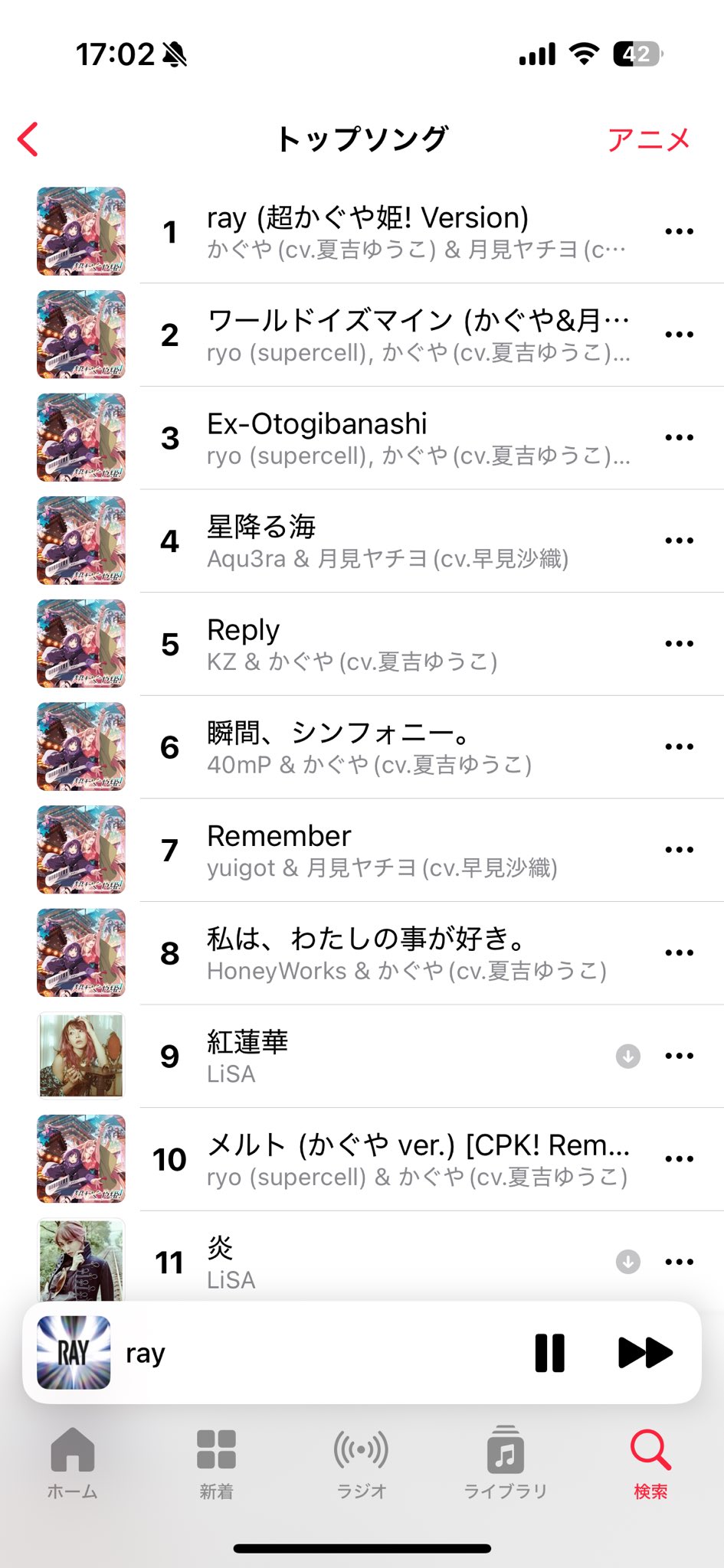Viewport: 724px width, 1568px height.
Task: Switch to the ライブラリ tab
Action: pyautogui.click(x=506, y=1462)
